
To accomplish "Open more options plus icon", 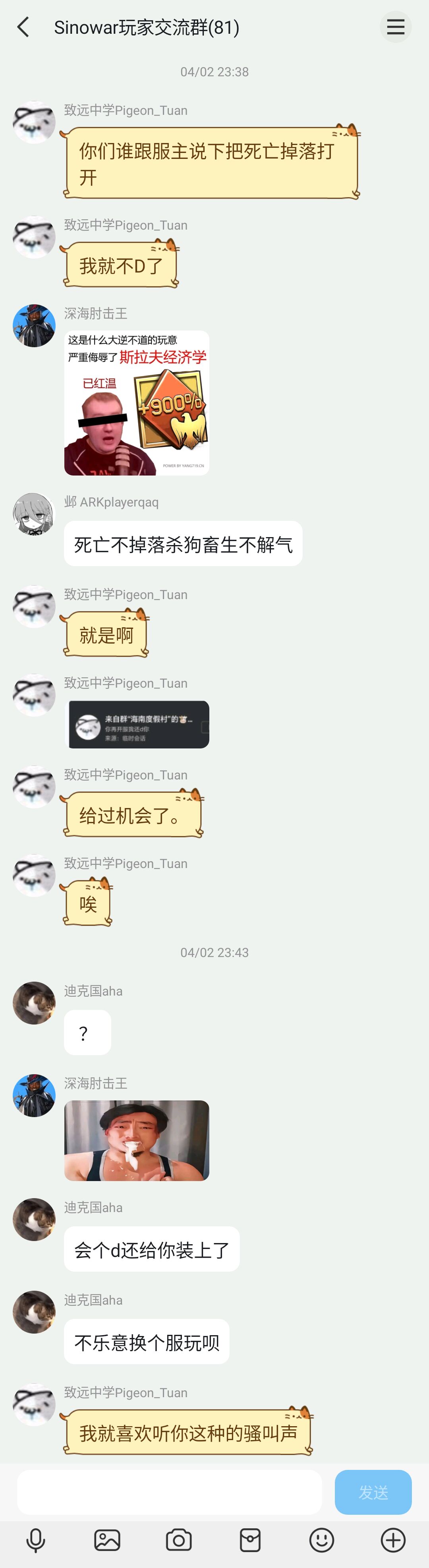I will (x=393, y=1540).
